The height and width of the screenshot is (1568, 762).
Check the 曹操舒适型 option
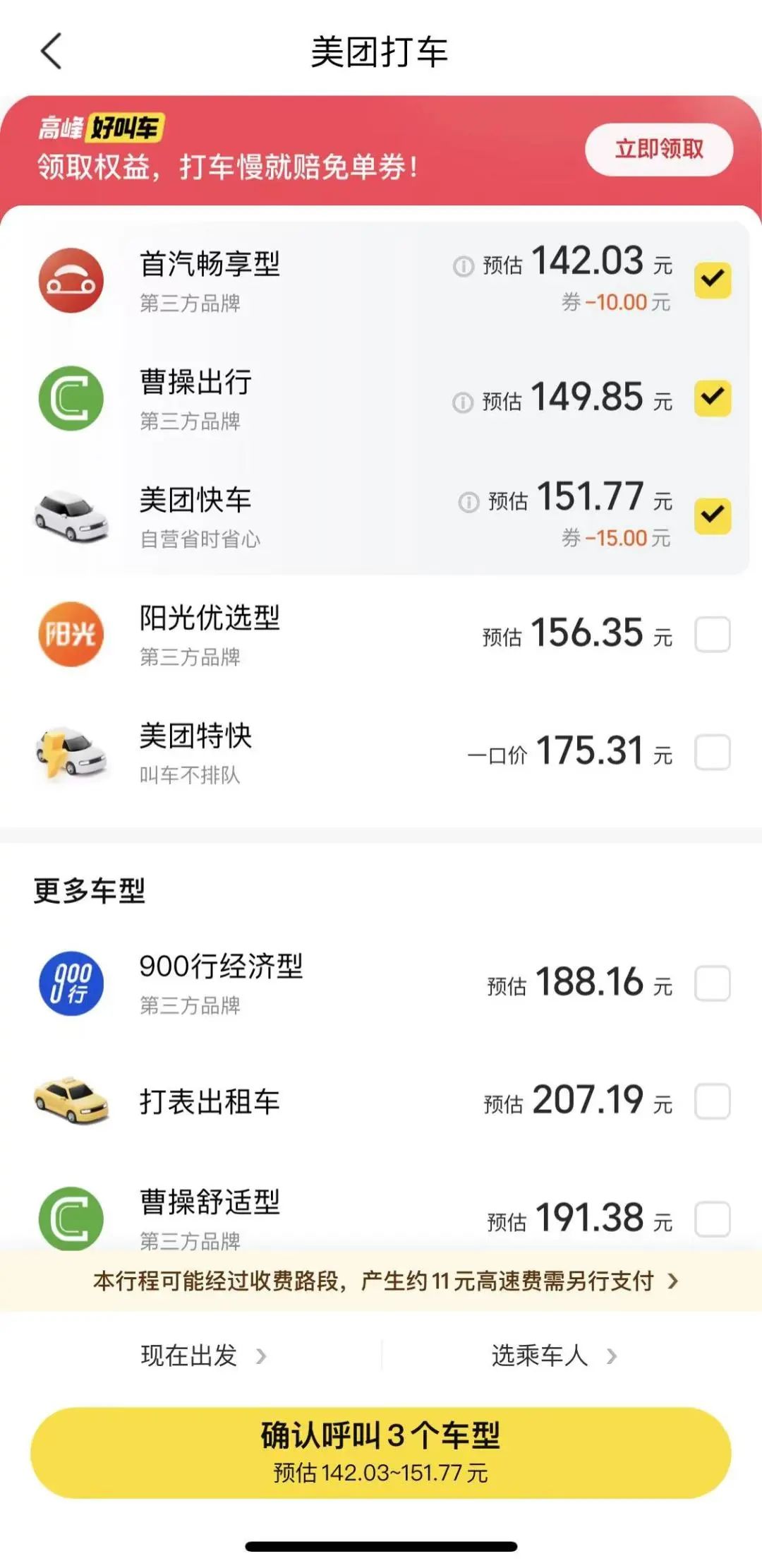[712, 1219]
